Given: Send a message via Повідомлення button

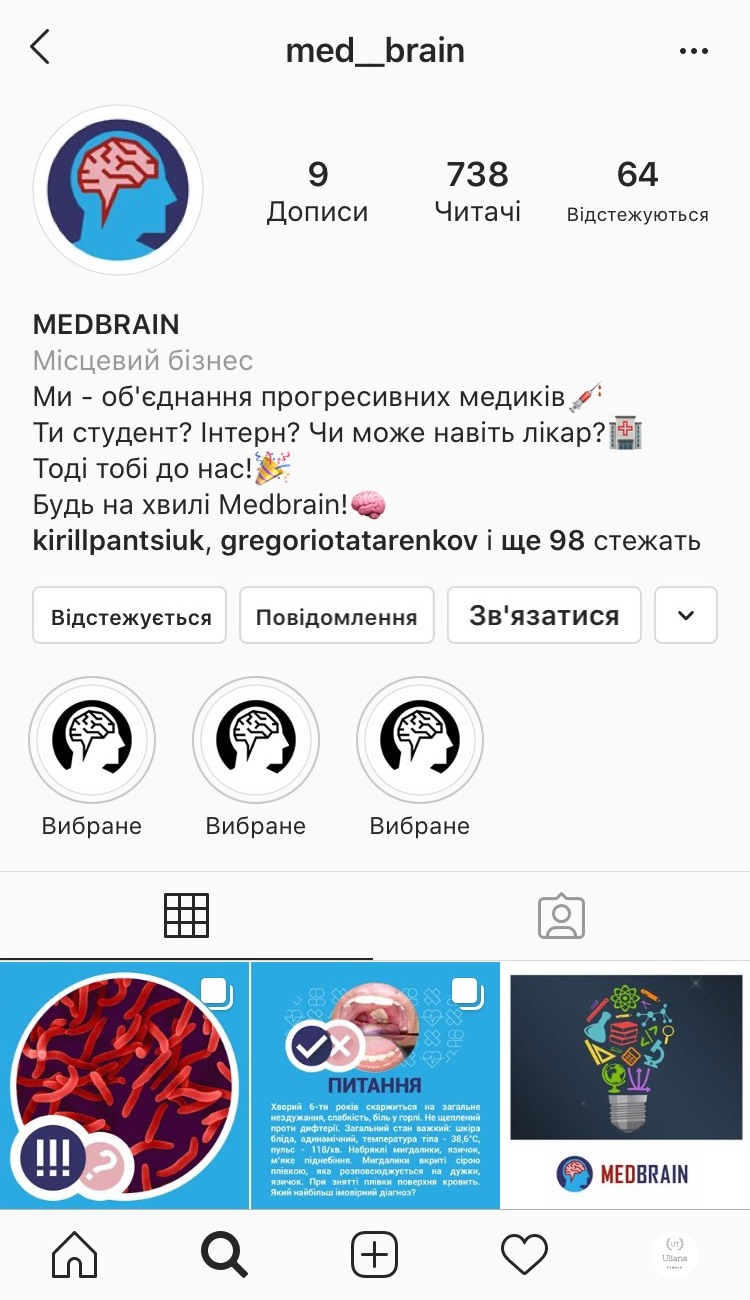Looking at the screenshot, I should coord(336,615).
